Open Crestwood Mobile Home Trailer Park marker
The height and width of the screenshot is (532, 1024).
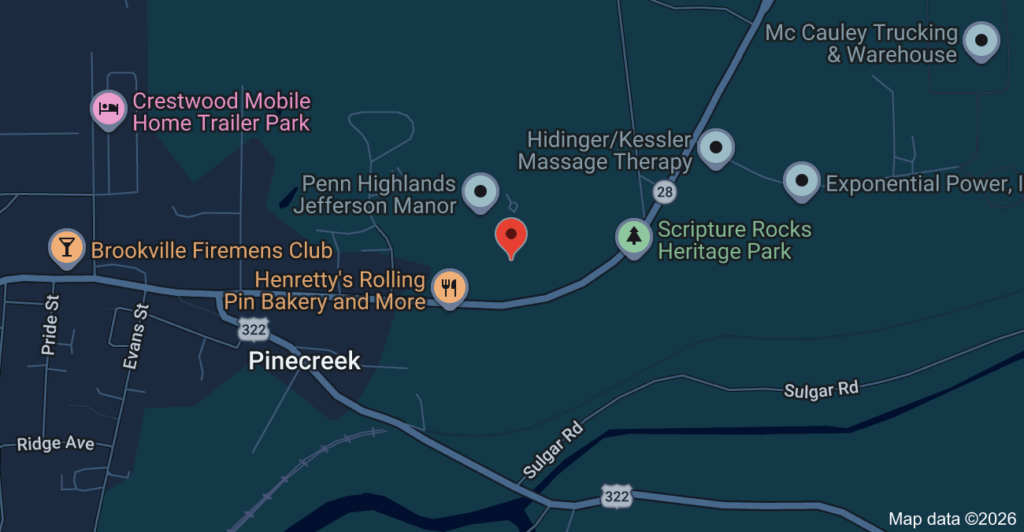[108, 108]
